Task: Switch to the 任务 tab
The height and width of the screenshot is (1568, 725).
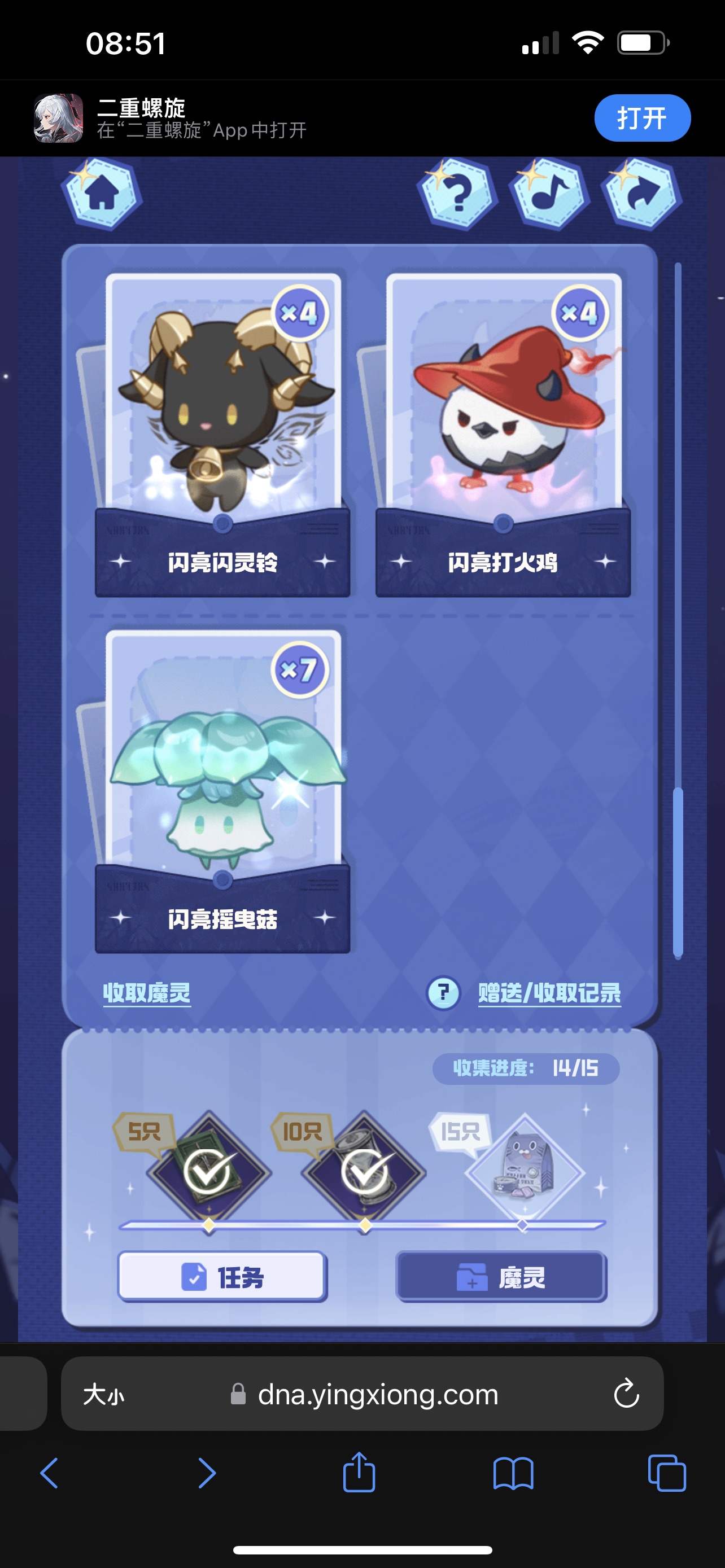Action: point(222,1276)
